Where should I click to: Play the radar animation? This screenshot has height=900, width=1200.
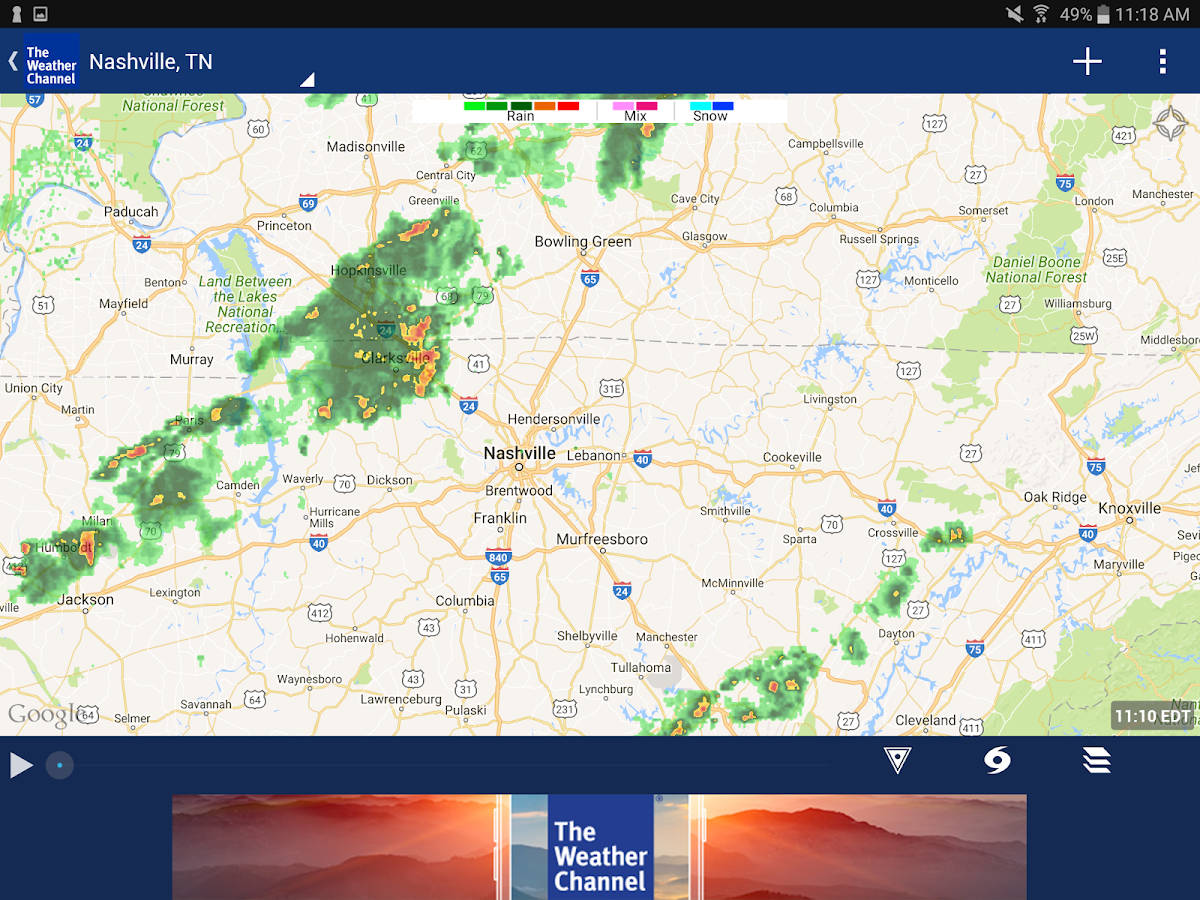pos(21,766)
